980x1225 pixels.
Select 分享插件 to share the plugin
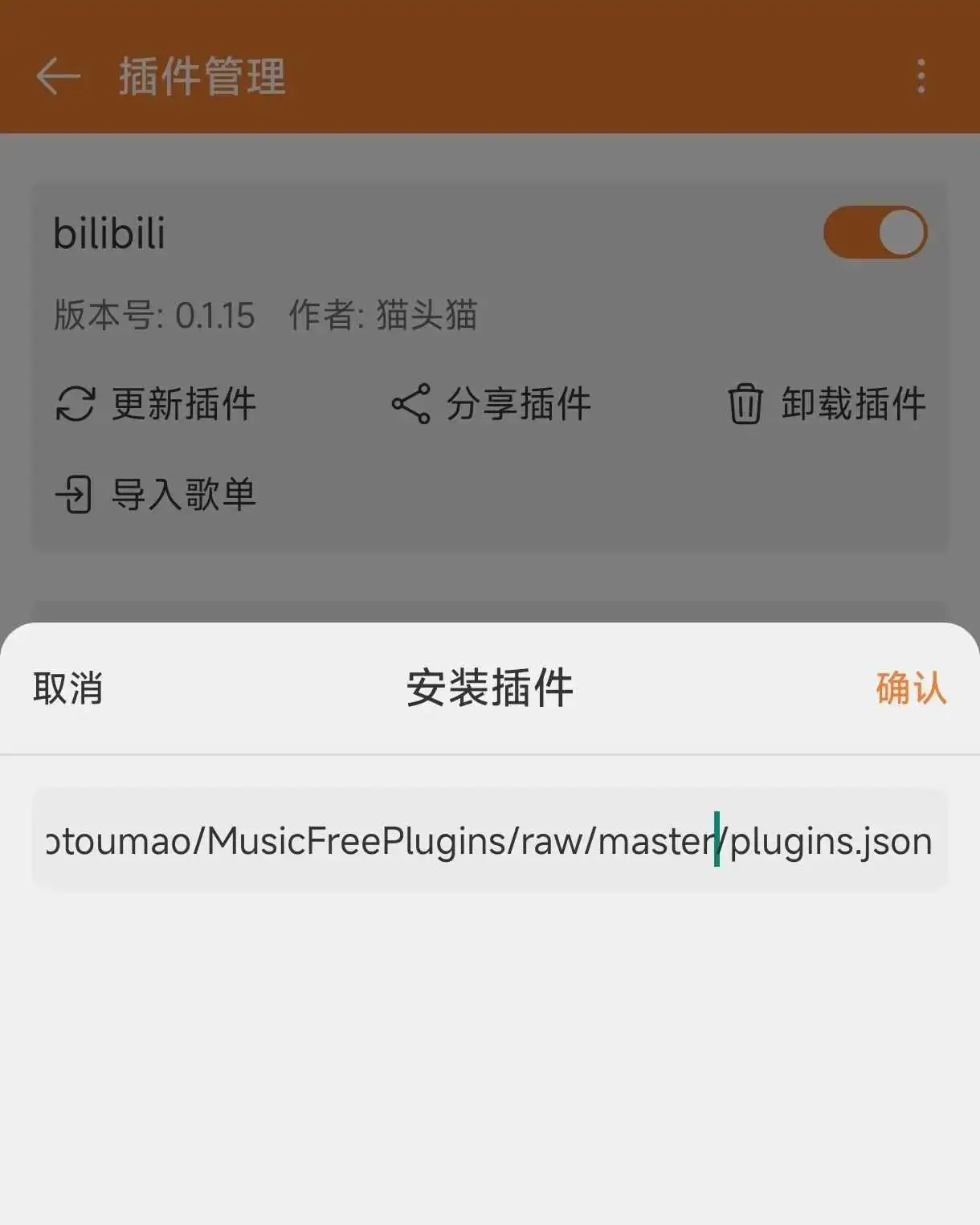pyautogui.click(x=516, y=405)
